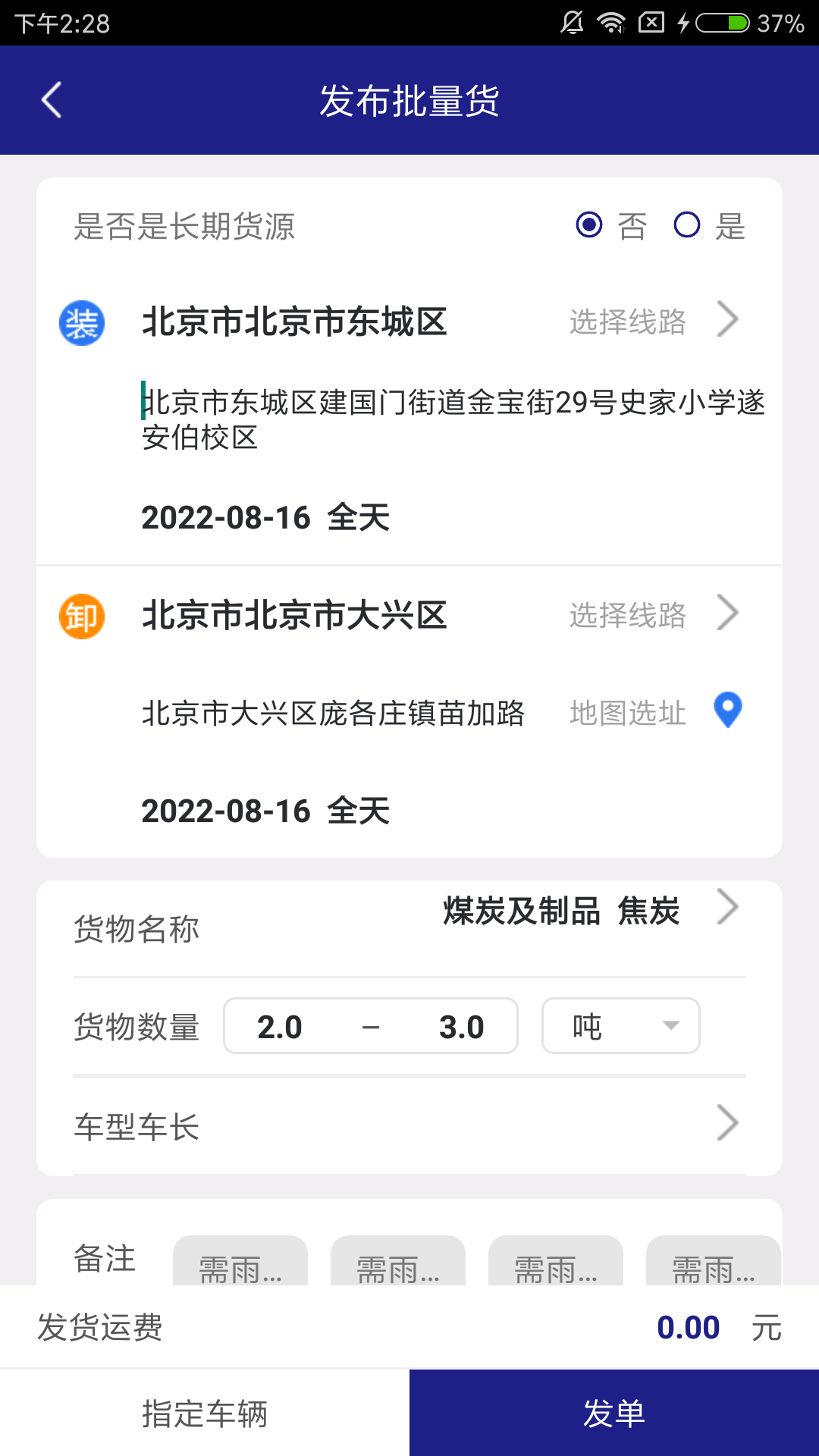Choose route for unloading 北京市大兴区
Image resolution: width=819 pixels, height=1456 pixels.
point(654,614)
